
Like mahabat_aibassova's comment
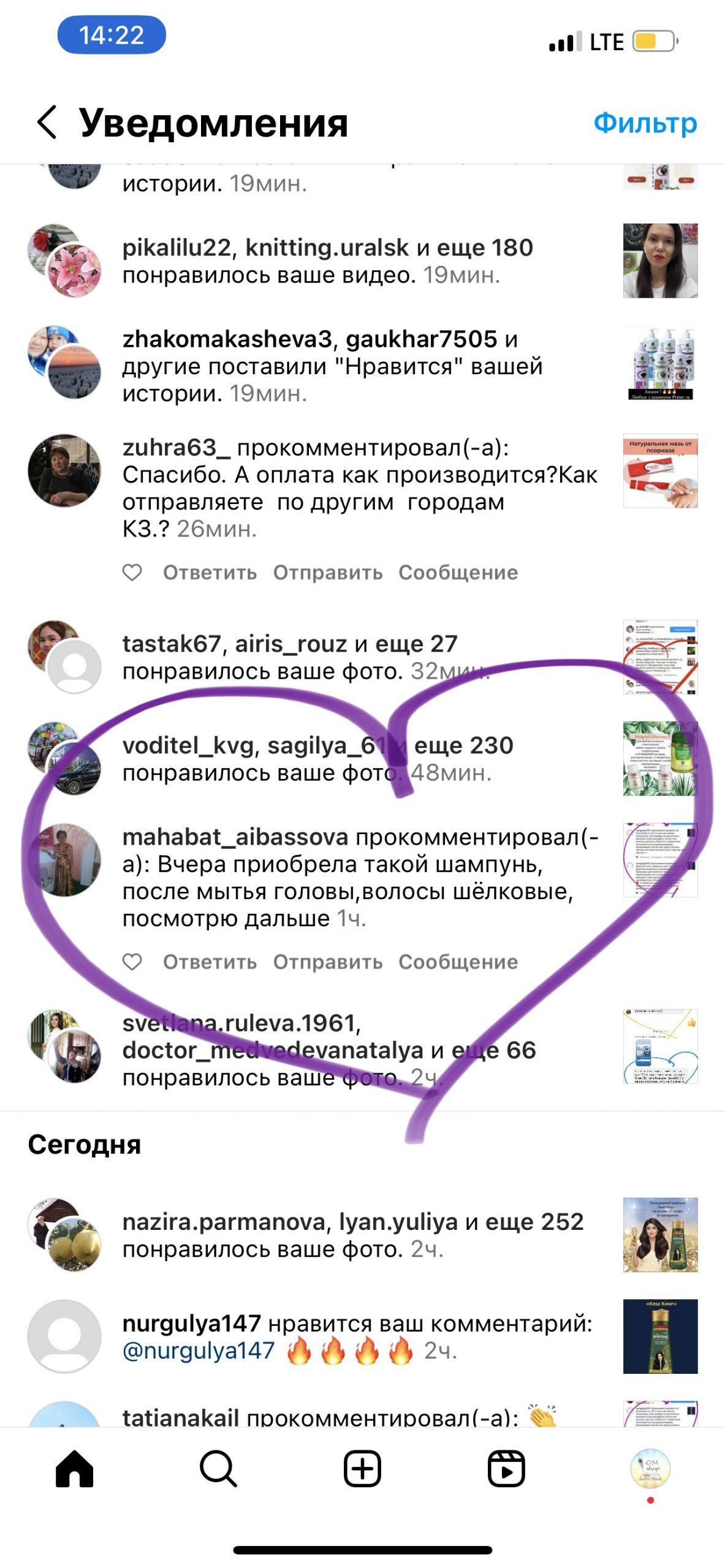132,962
